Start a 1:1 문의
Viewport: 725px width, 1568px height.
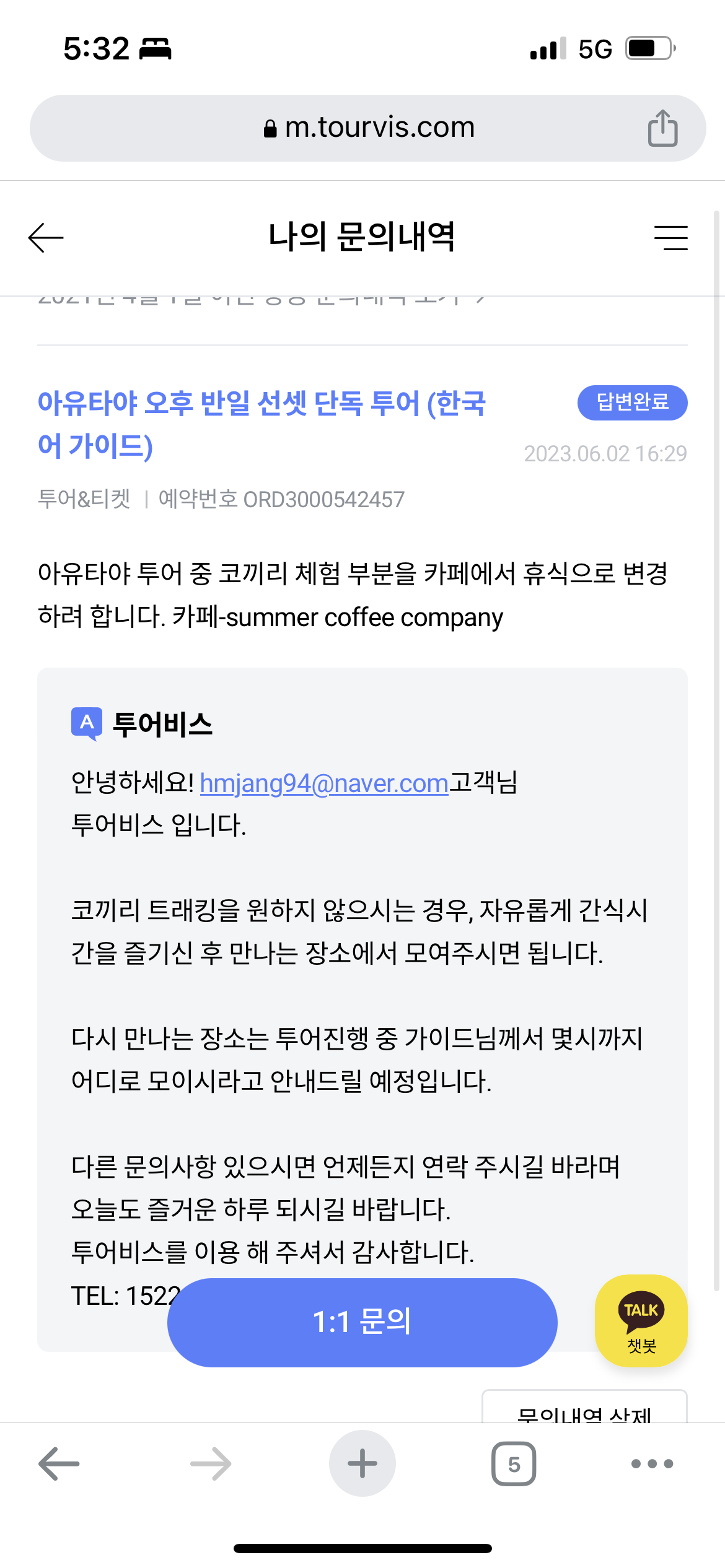[x=362, y=1322]
